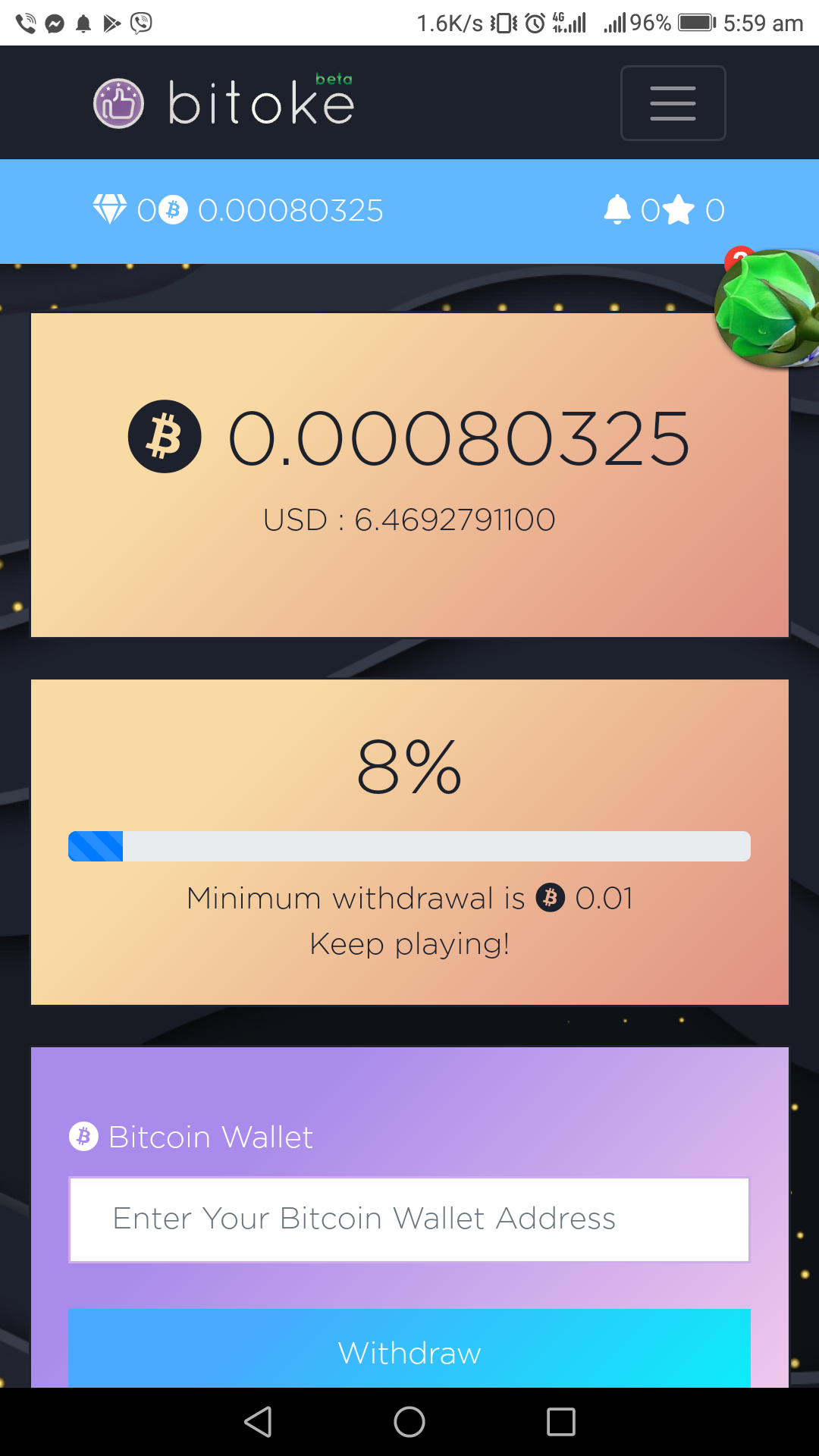This screenshot has height=1456, width=819.
Task: Open the notifications bell
Action: tap(617, 210)
